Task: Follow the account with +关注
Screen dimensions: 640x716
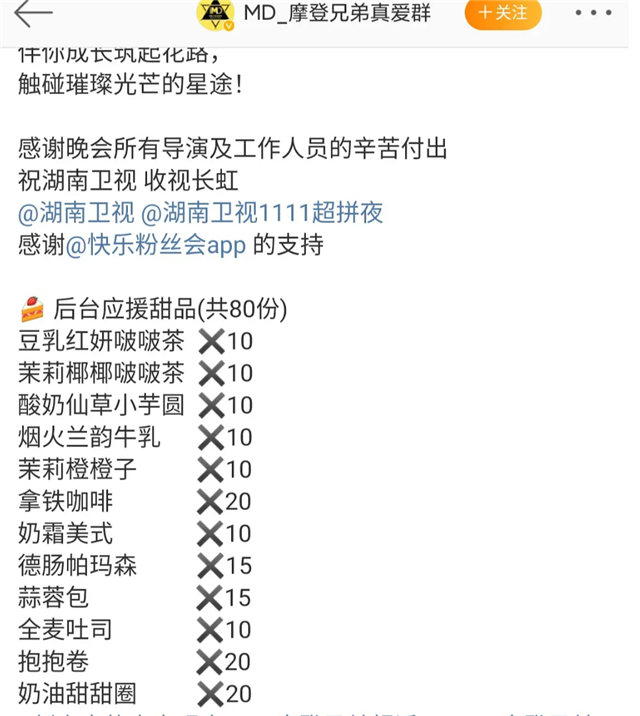Action: (x=503, y=13)
